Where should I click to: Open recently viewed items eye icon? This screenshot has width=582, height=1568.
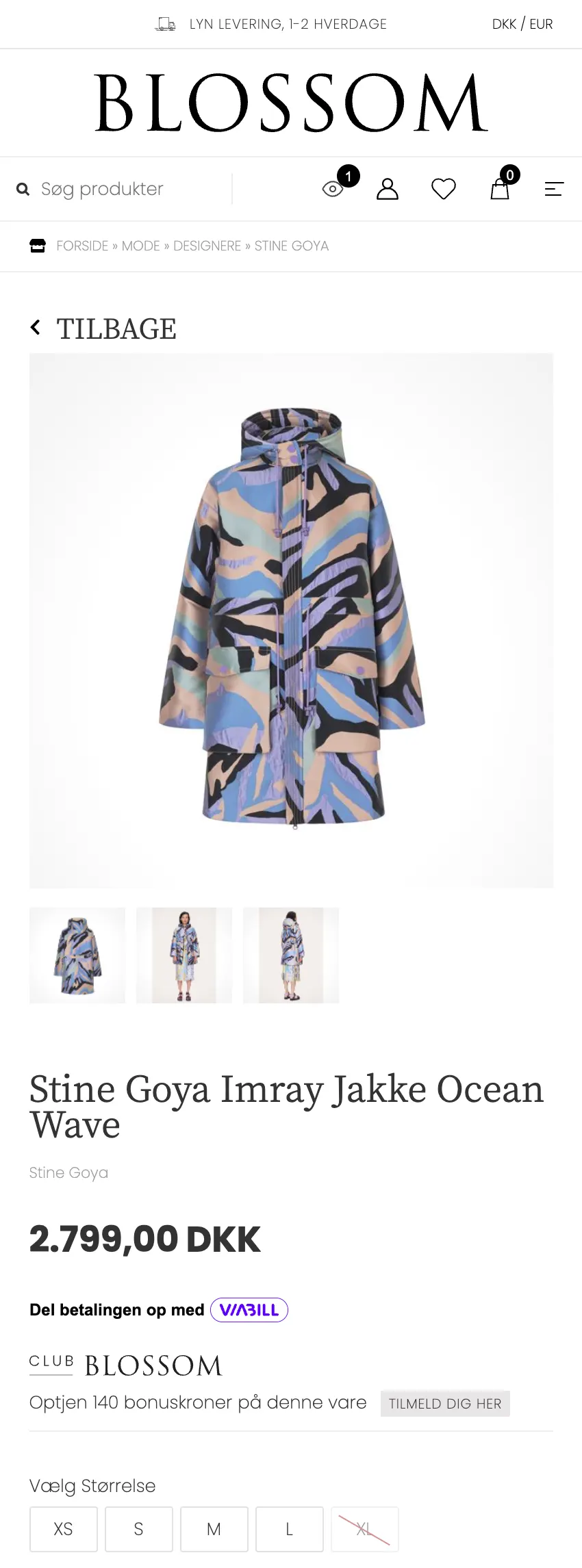pos(333,189)
